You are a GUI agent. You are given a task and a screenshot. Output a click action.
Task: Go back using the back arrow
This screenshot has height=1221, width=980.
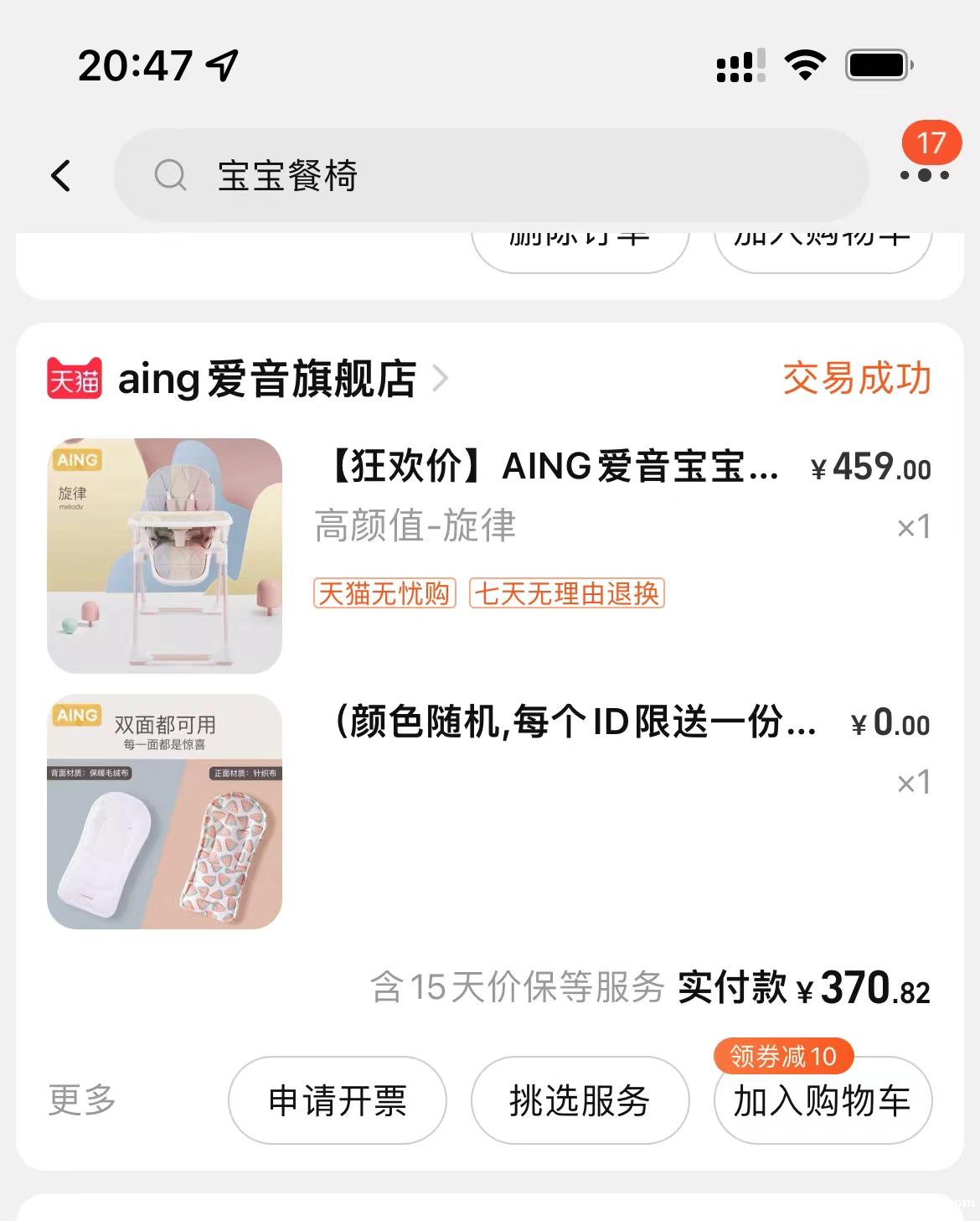click(60, 176)
